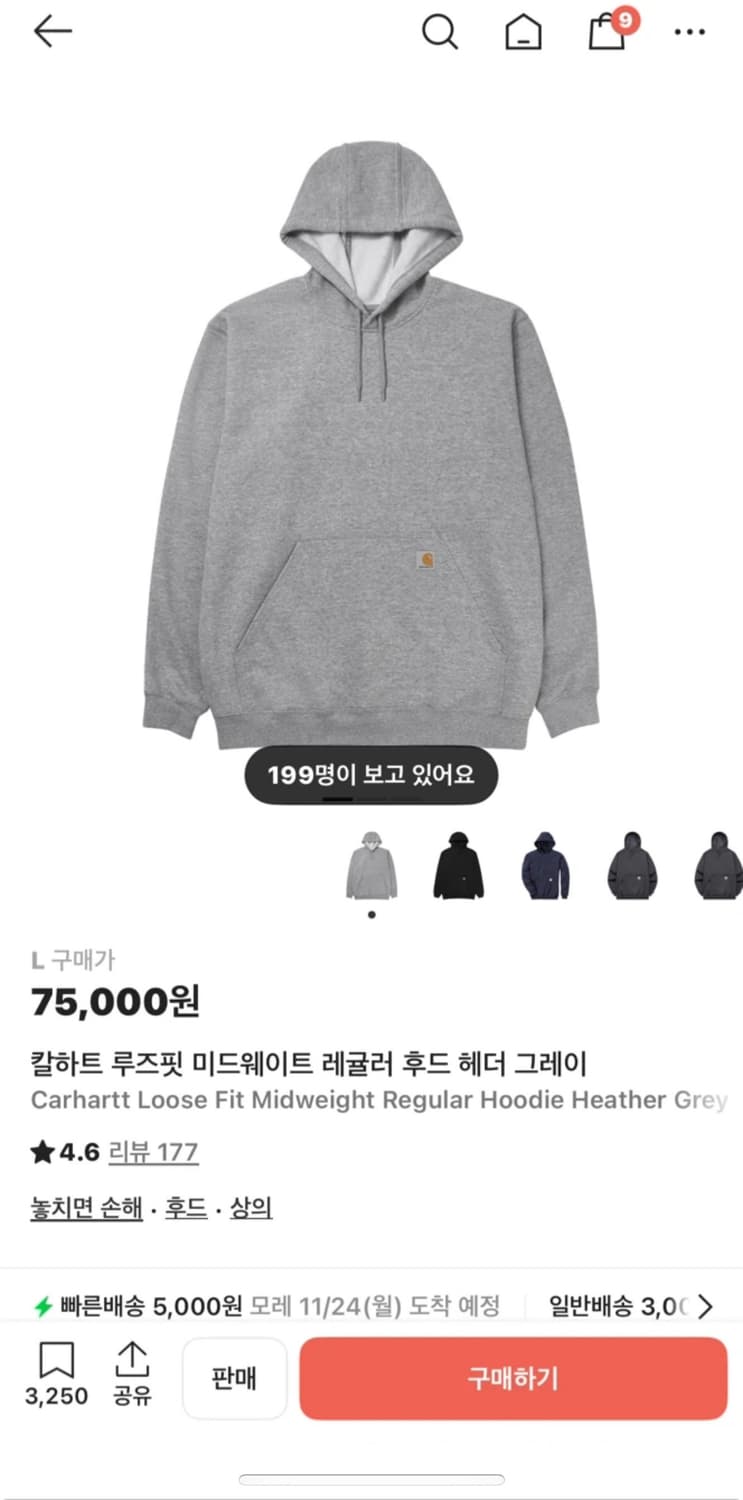Click the 199명이 보고 있어요 viewer badge
Screen dimensions: 743x1500
pyautogui.click(x=371, y=774)
